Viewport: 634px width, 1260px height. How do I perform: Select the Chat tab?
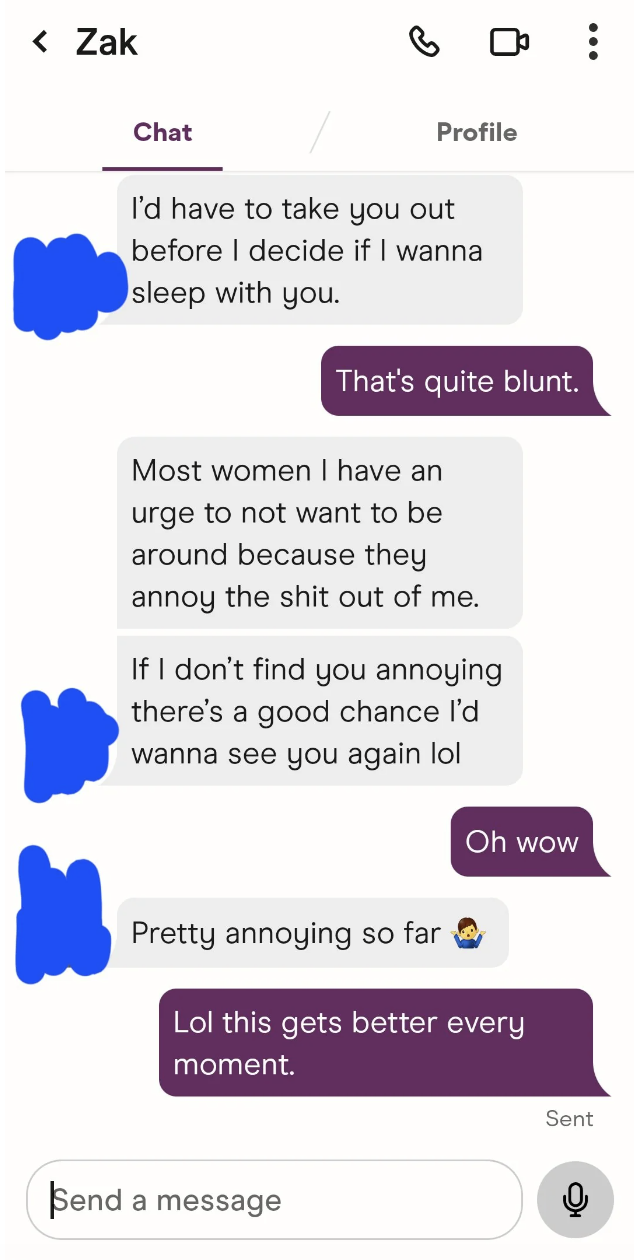point(162,132)
